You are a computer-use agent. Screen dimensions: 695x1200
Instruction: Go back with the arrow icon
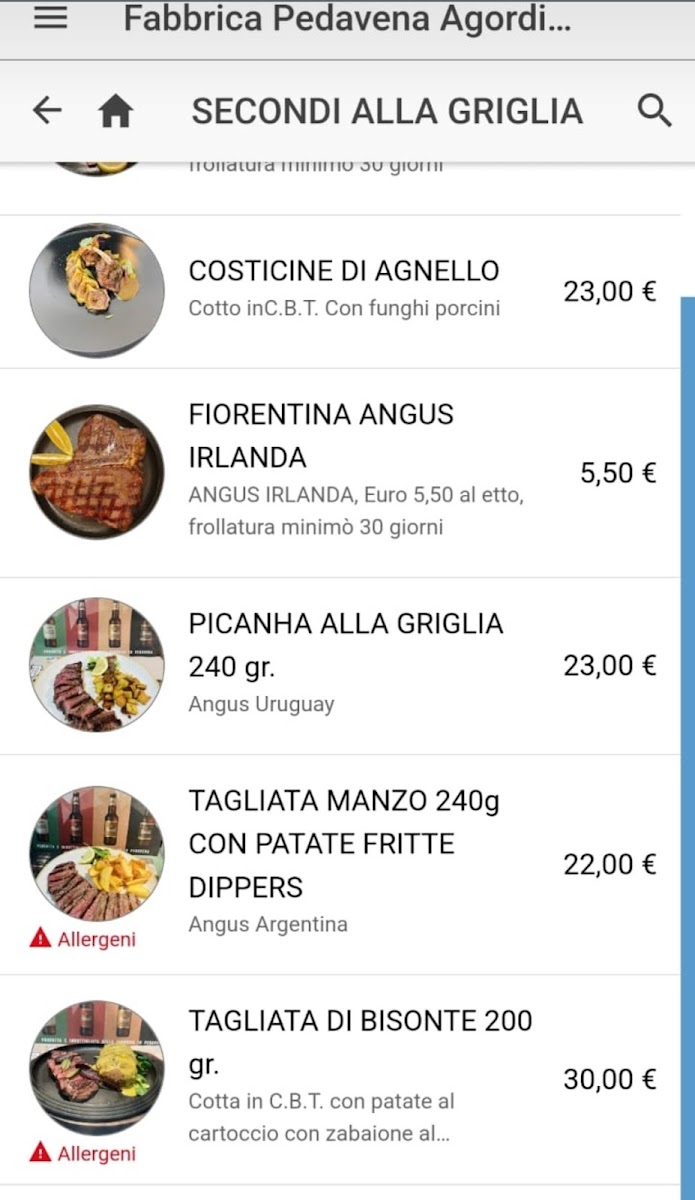(47, 111)
